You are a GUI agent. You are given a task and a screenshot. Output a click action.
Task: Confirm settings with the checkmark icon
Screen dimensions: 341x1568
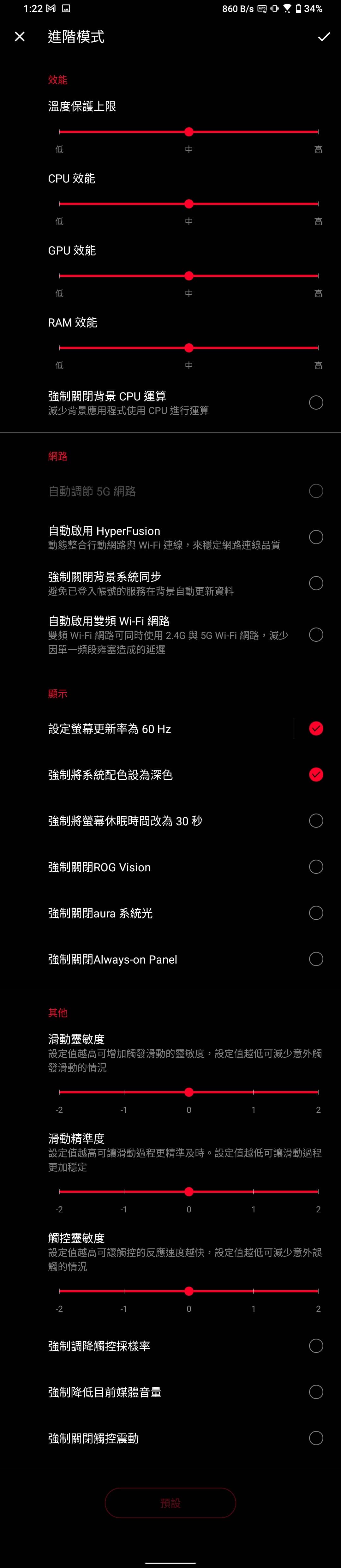(324, 37)
